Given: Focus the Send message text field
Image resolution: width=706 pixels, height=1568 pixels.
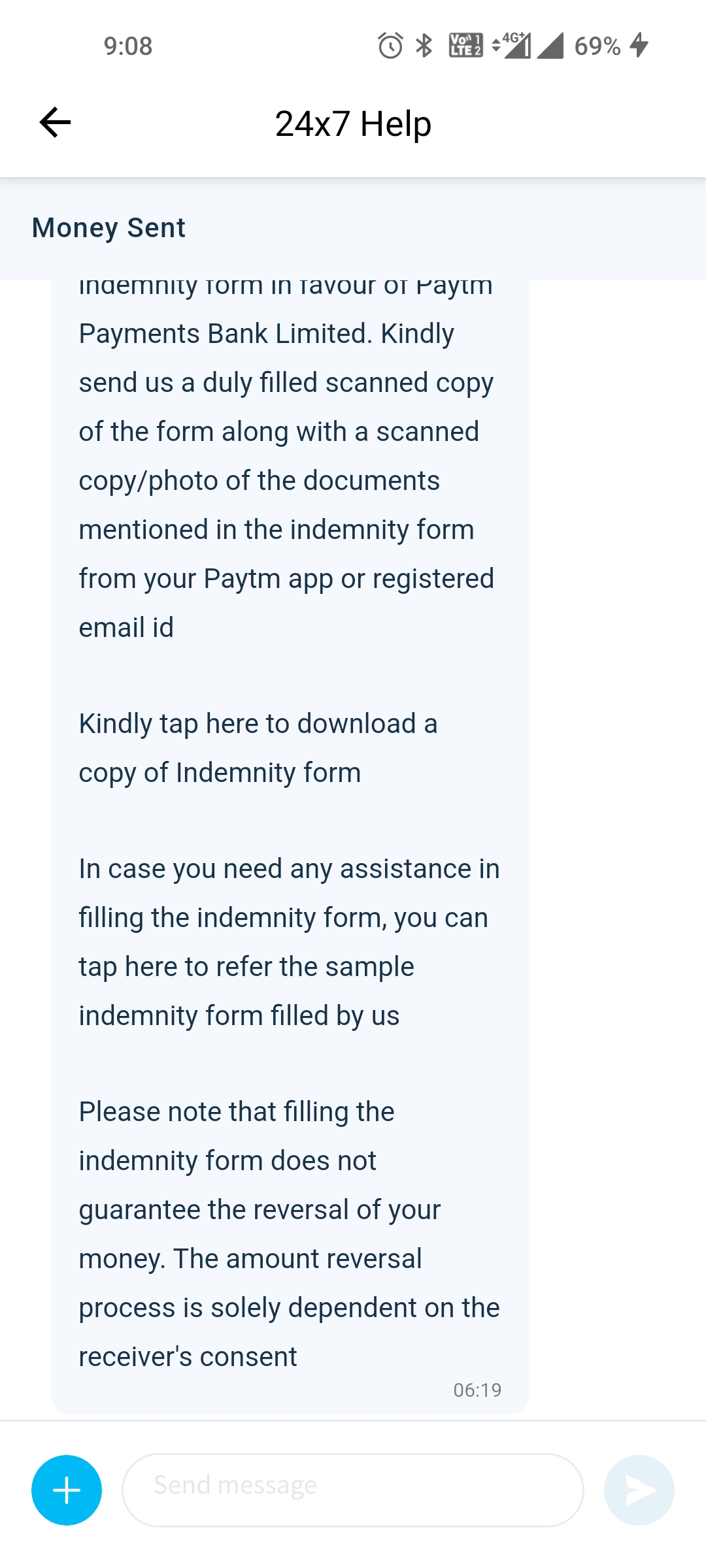Looking at the screenshot, I should [353, 1490].
